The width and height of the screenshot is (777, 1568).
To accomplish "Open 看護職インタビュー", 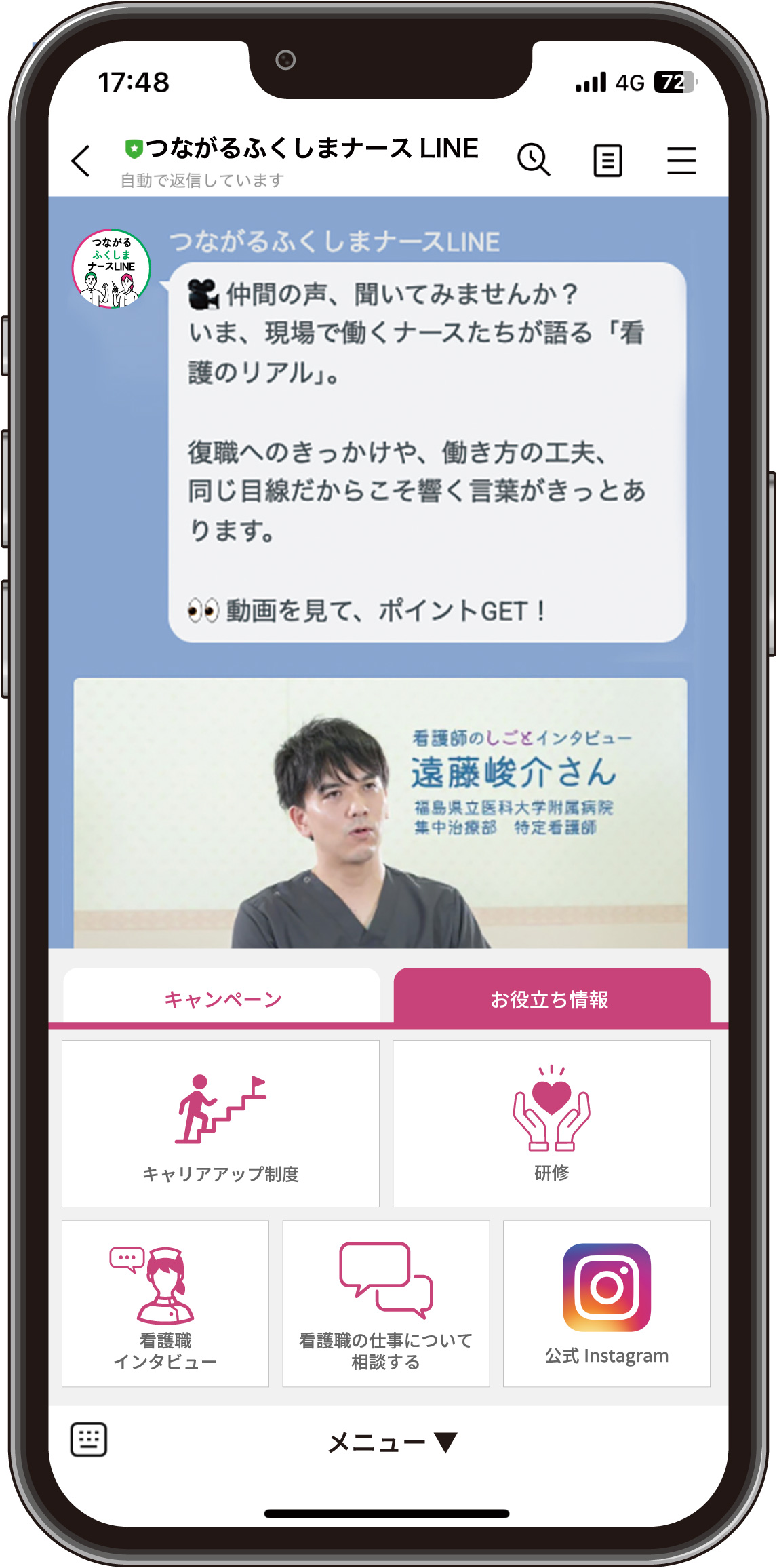I will pos(165,1304).
